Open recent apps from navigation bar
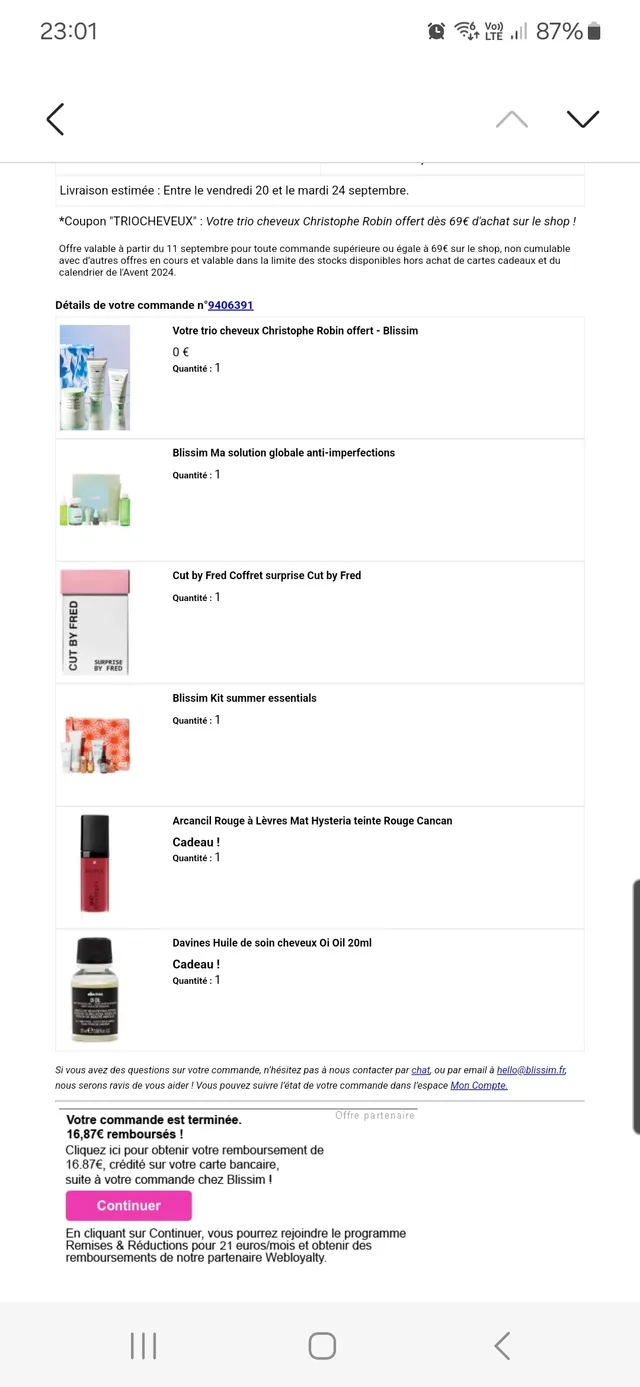The height and width of the screenshot is (1387, 640). (143, 1345)
